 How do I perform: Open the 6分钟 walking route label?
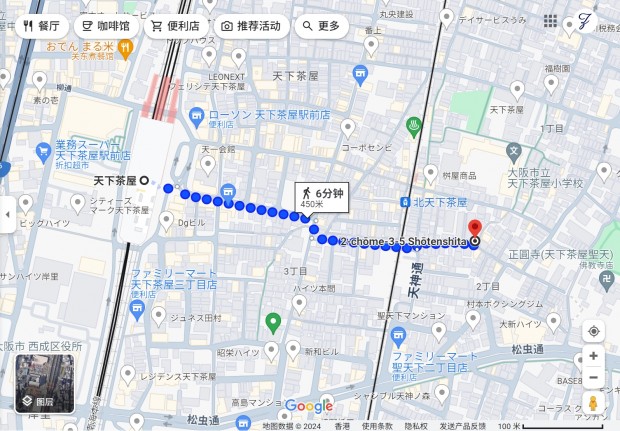[x=320, y=197]
